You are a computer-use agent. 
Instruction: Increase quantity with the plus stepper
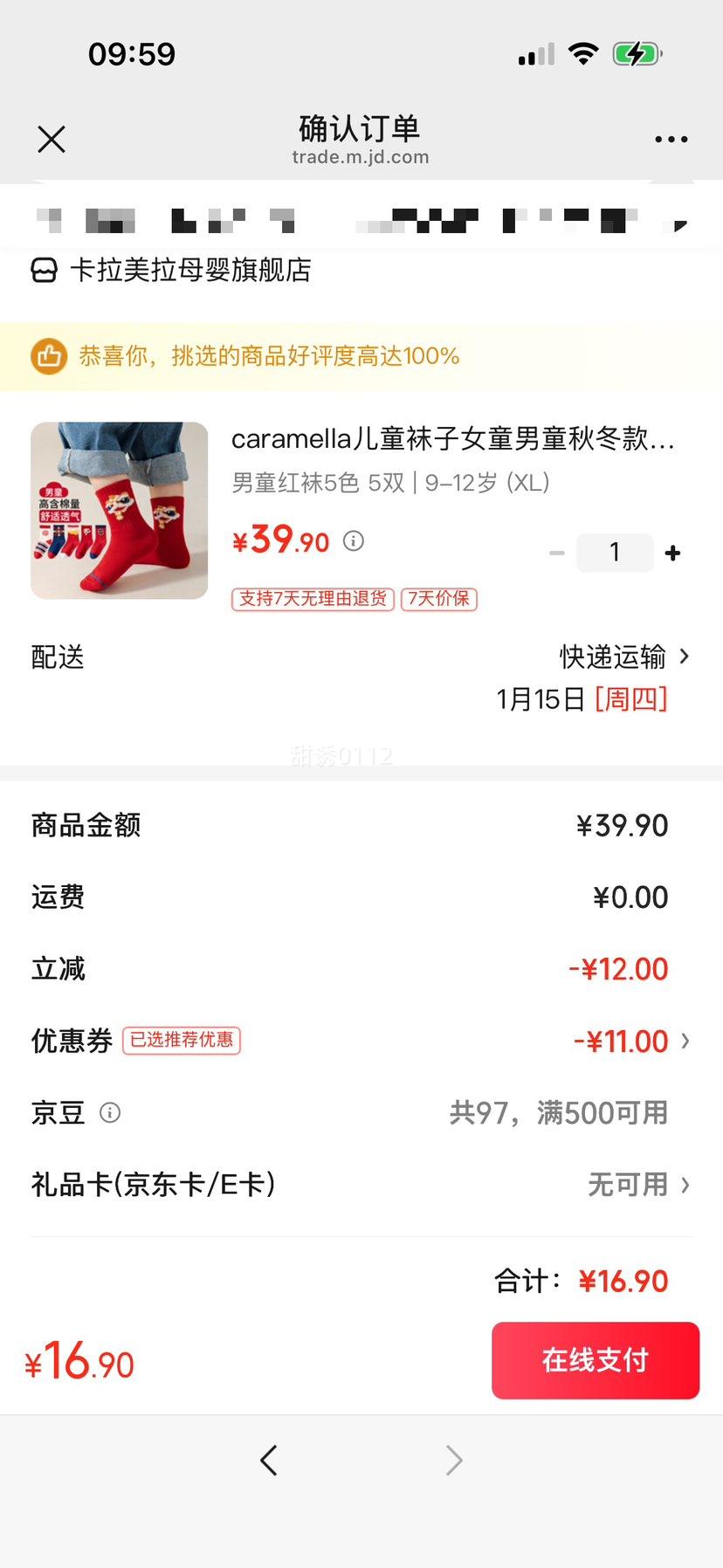tap(672, 552)
